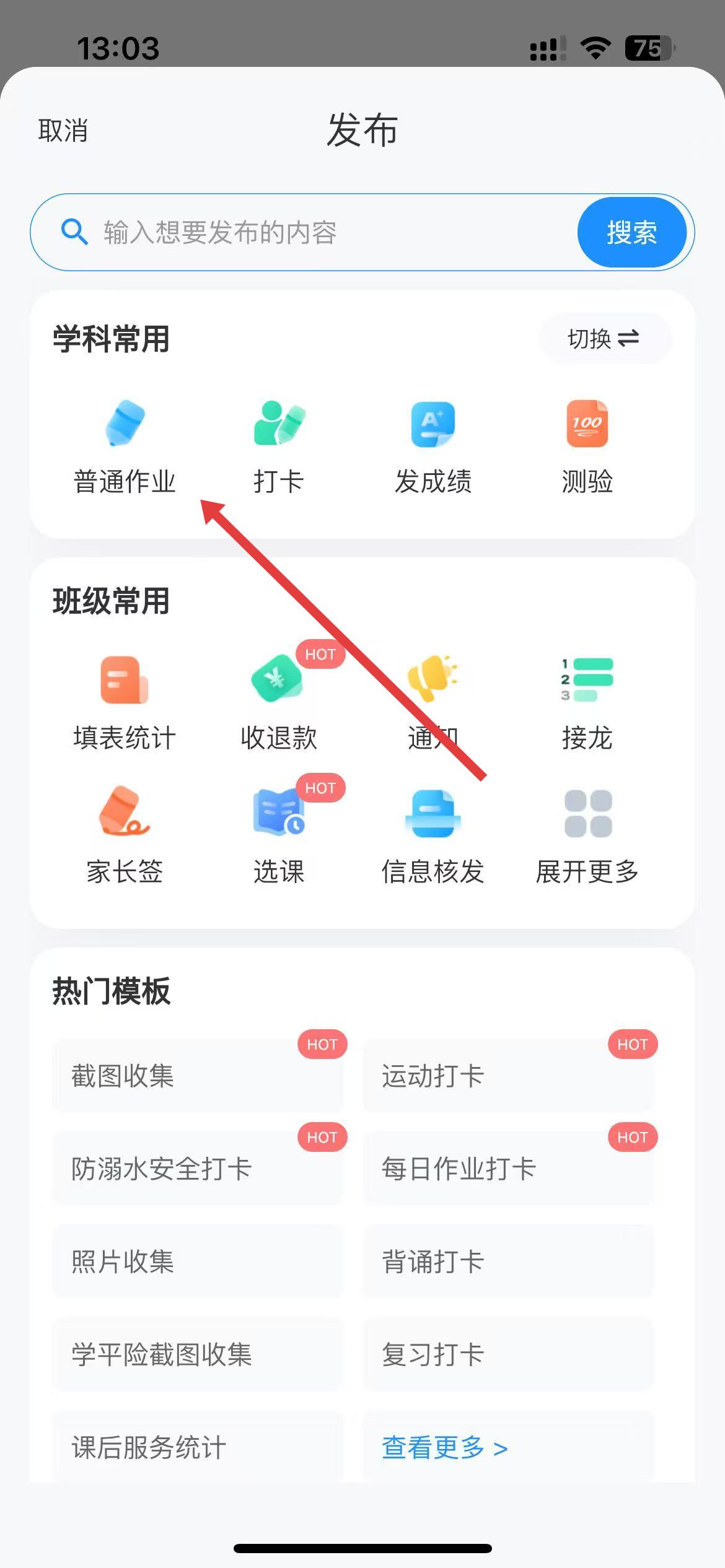Viewport: 725px width, 1568px height.
Task: Select the 打卡 check-in option
Action: pyautogui.click(x=279, y=446)
